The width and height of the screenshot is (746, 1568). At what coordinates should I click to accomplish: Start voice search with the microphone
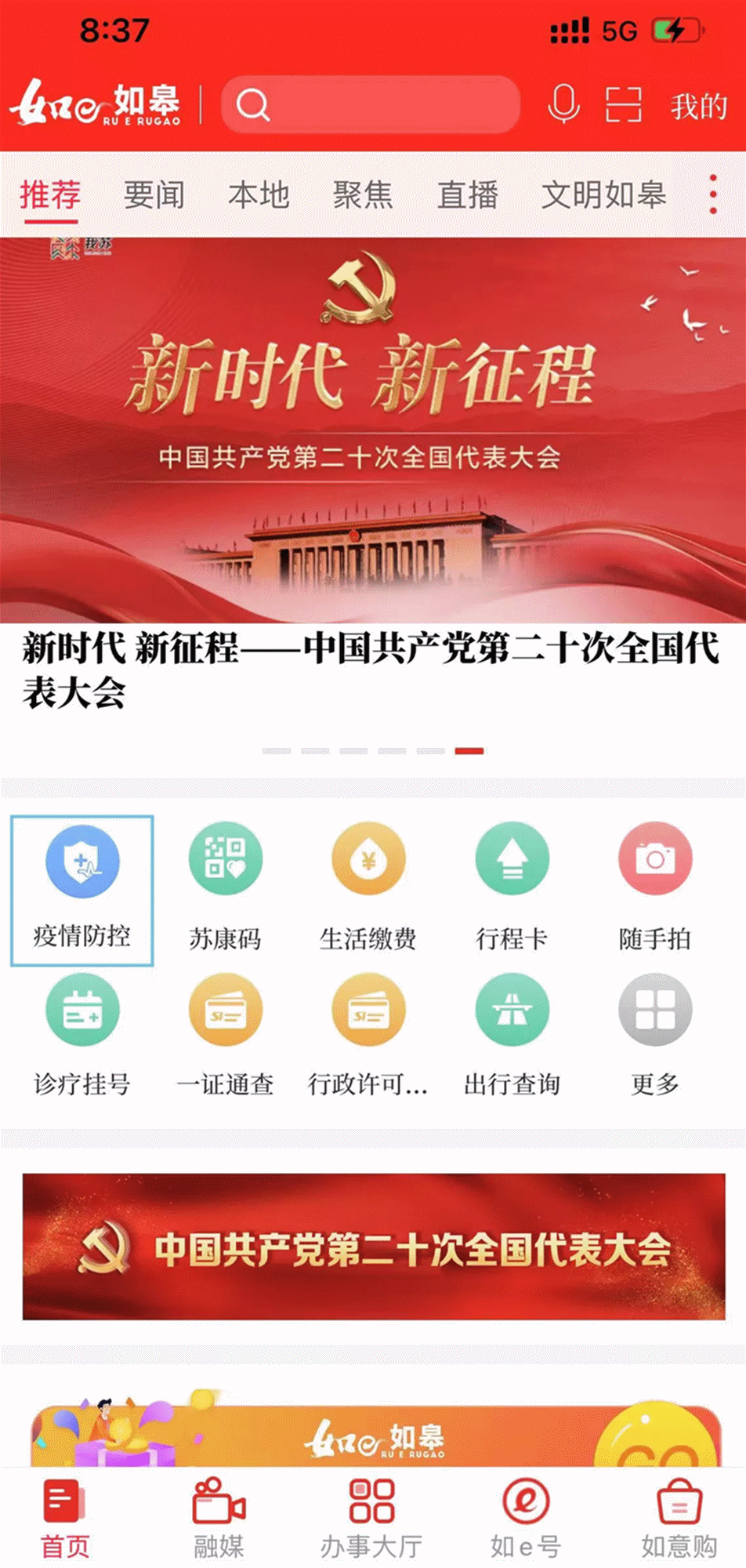563,104
